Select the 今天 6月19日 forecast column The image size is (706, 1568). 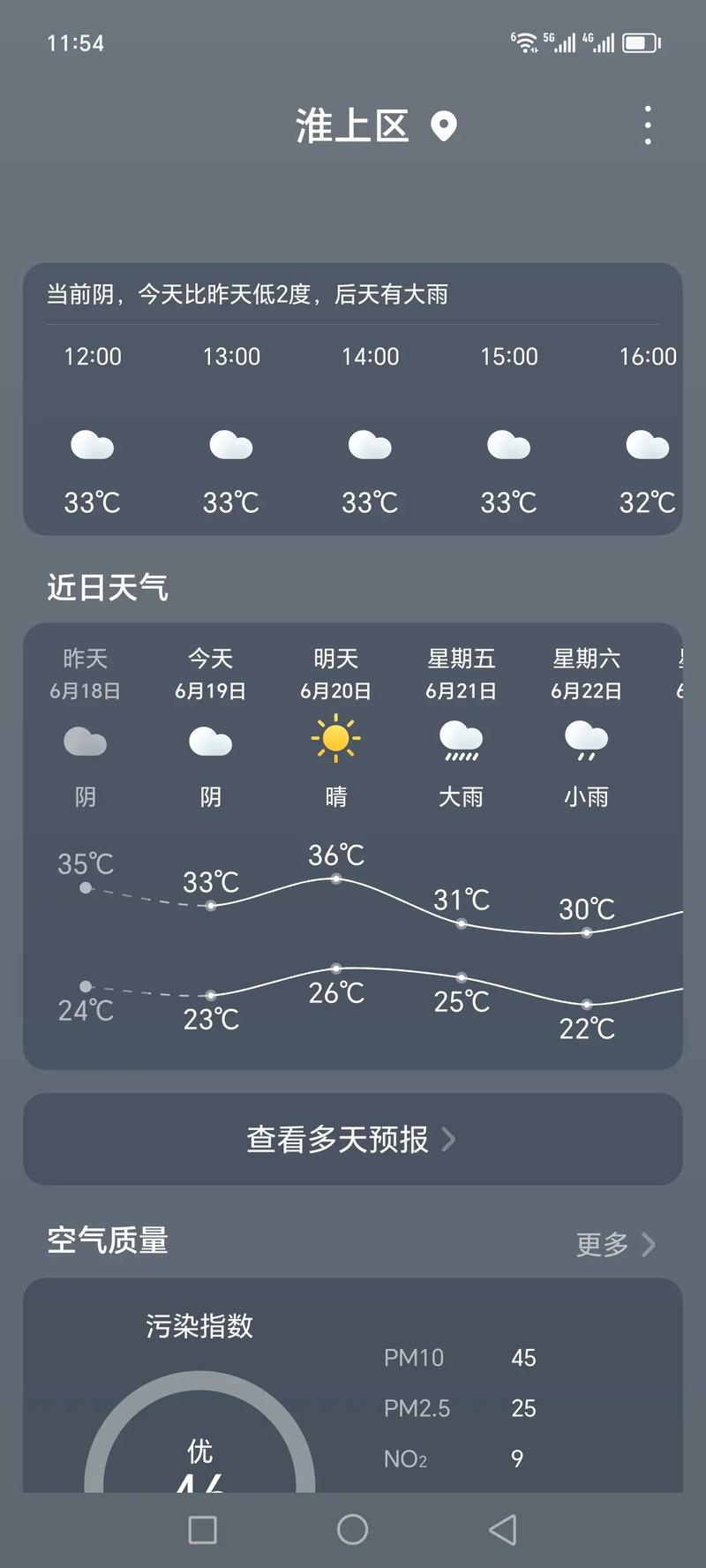[210, 674]
